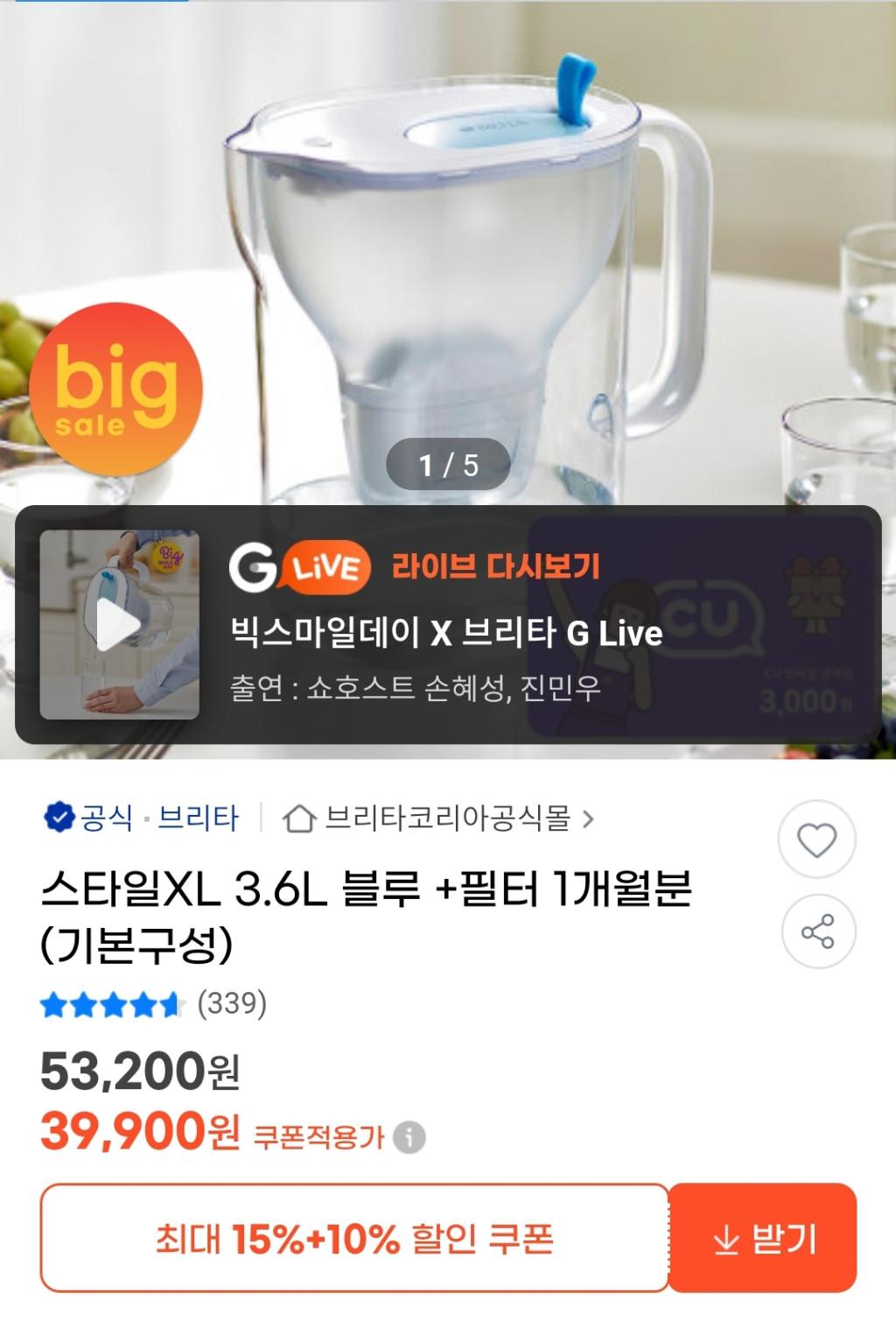View coupon price info details
Screen dimensions: 896x1321
[x=409, y=1137]
